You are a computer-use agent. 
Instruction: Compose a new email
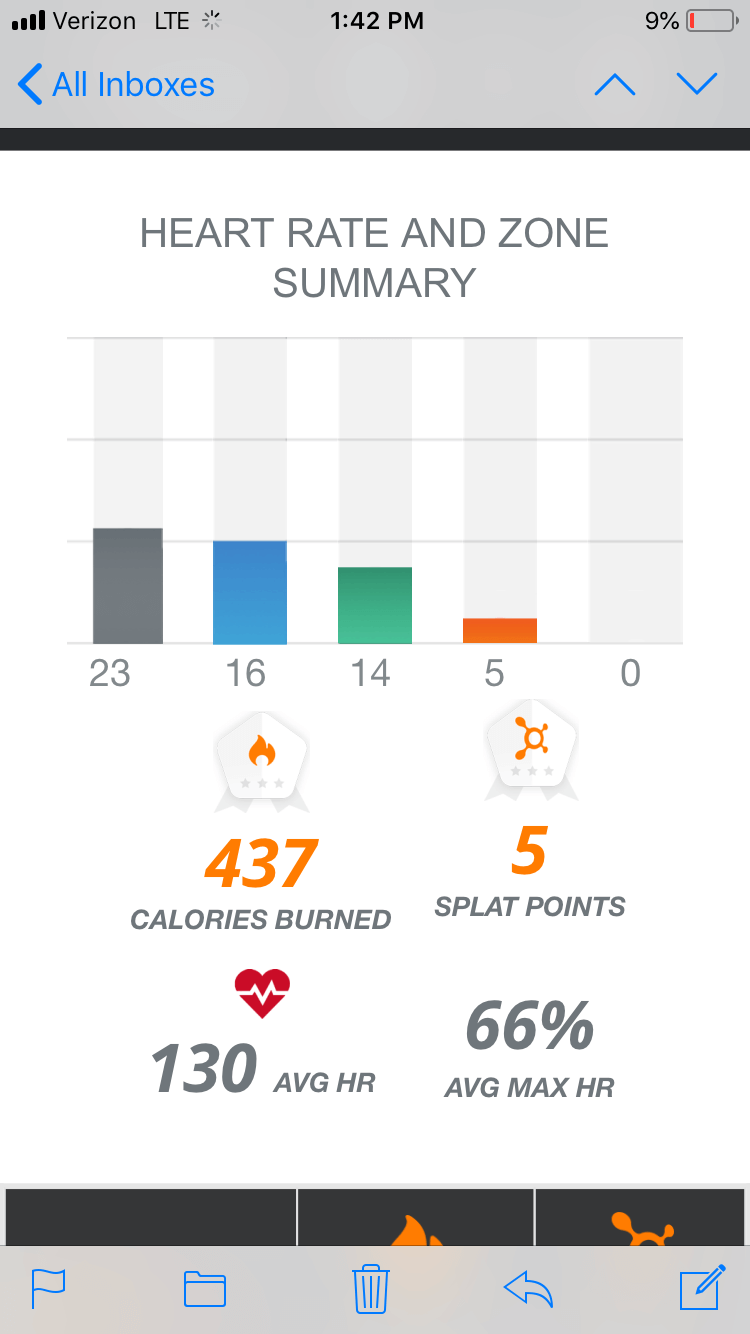tap(702, 1287)
